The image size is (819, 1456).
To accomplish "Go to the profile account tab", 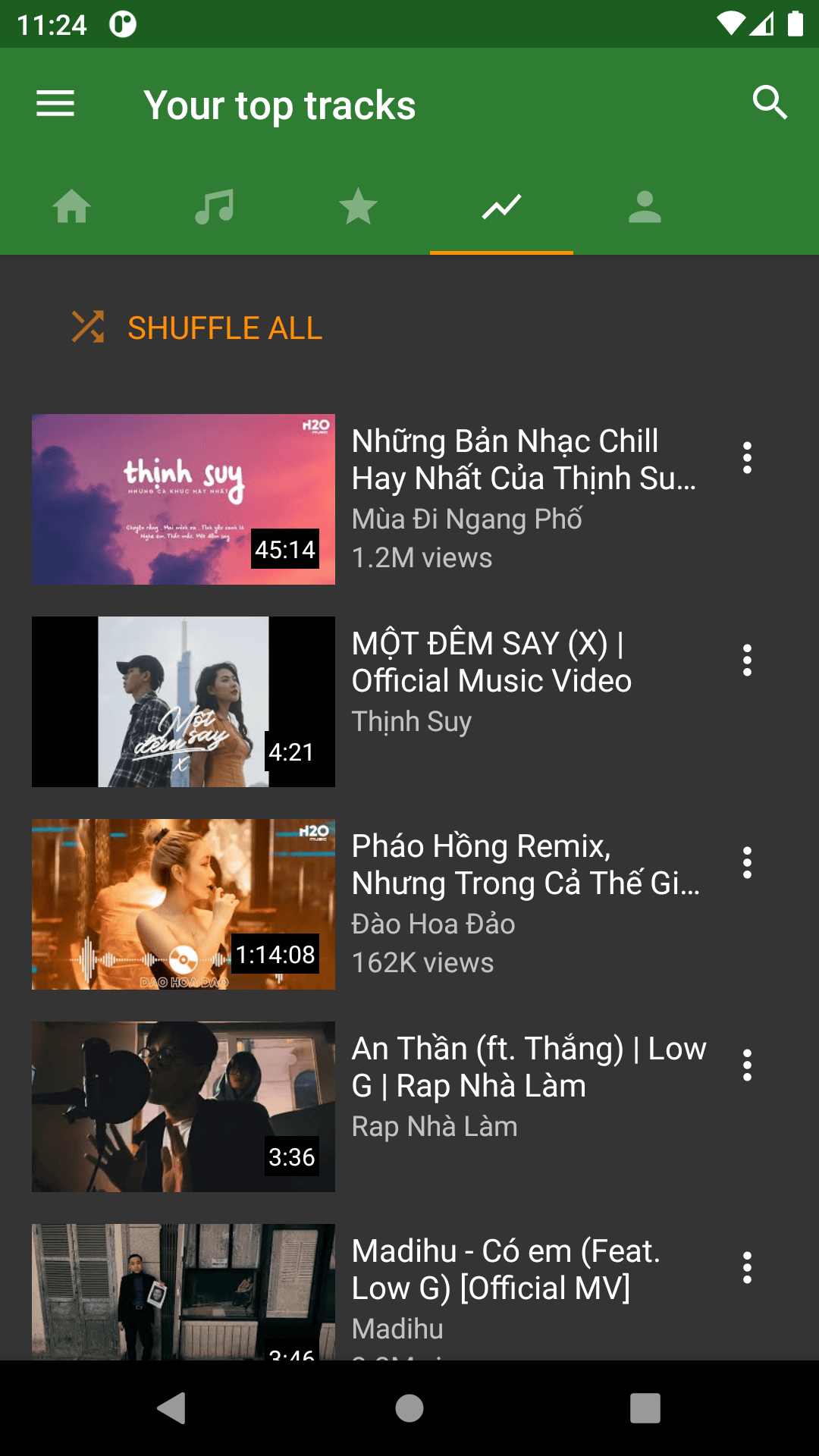I will pos(642,206).
